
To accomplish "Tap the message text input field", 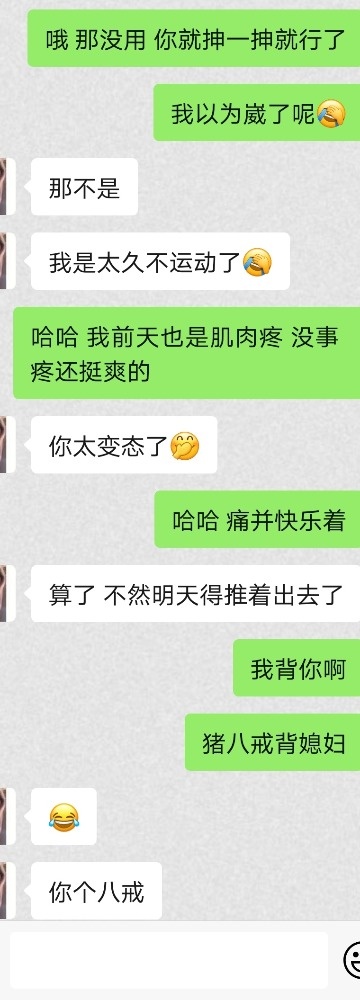I will [169, 960].
